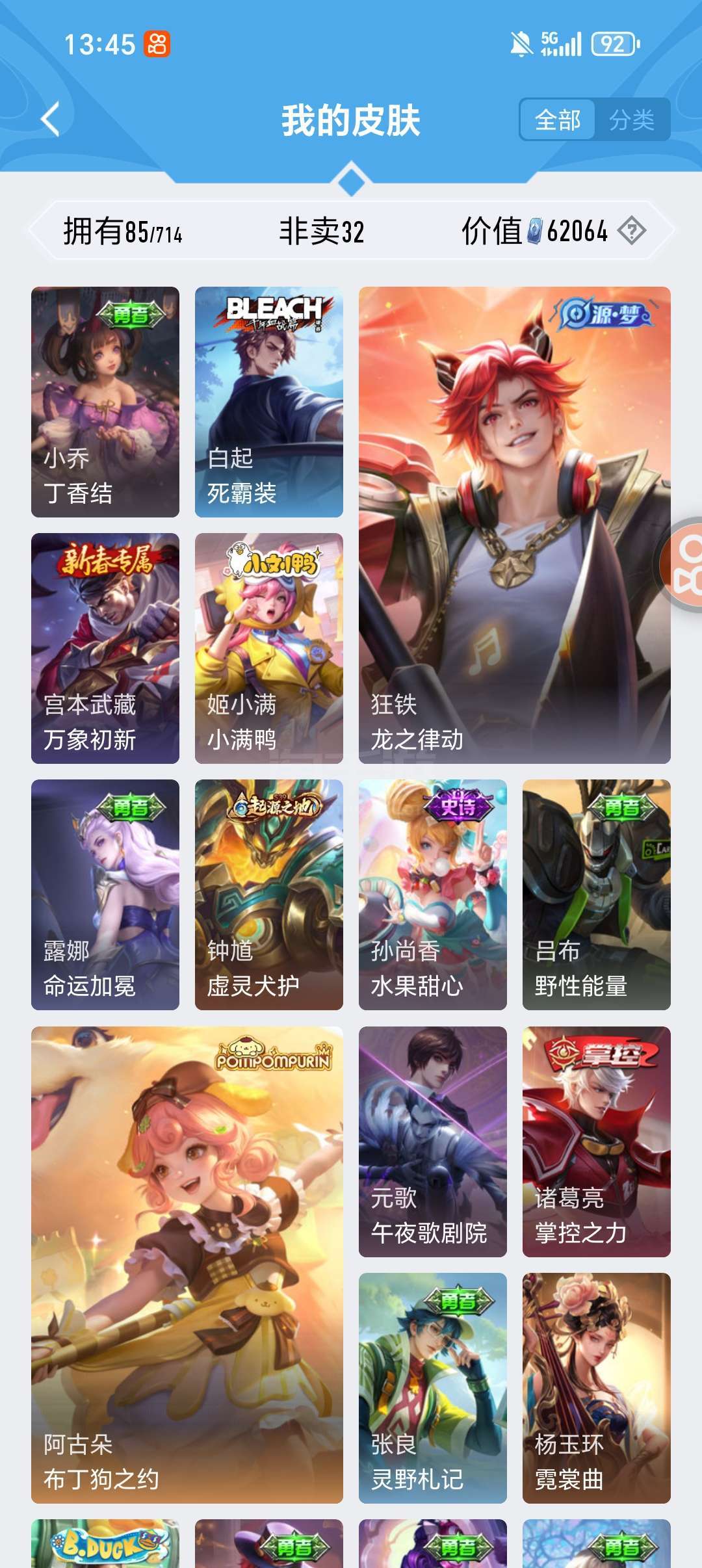Switch to the 分类 tab
The height and width of the screenshot is (1568, 702).
631,120
